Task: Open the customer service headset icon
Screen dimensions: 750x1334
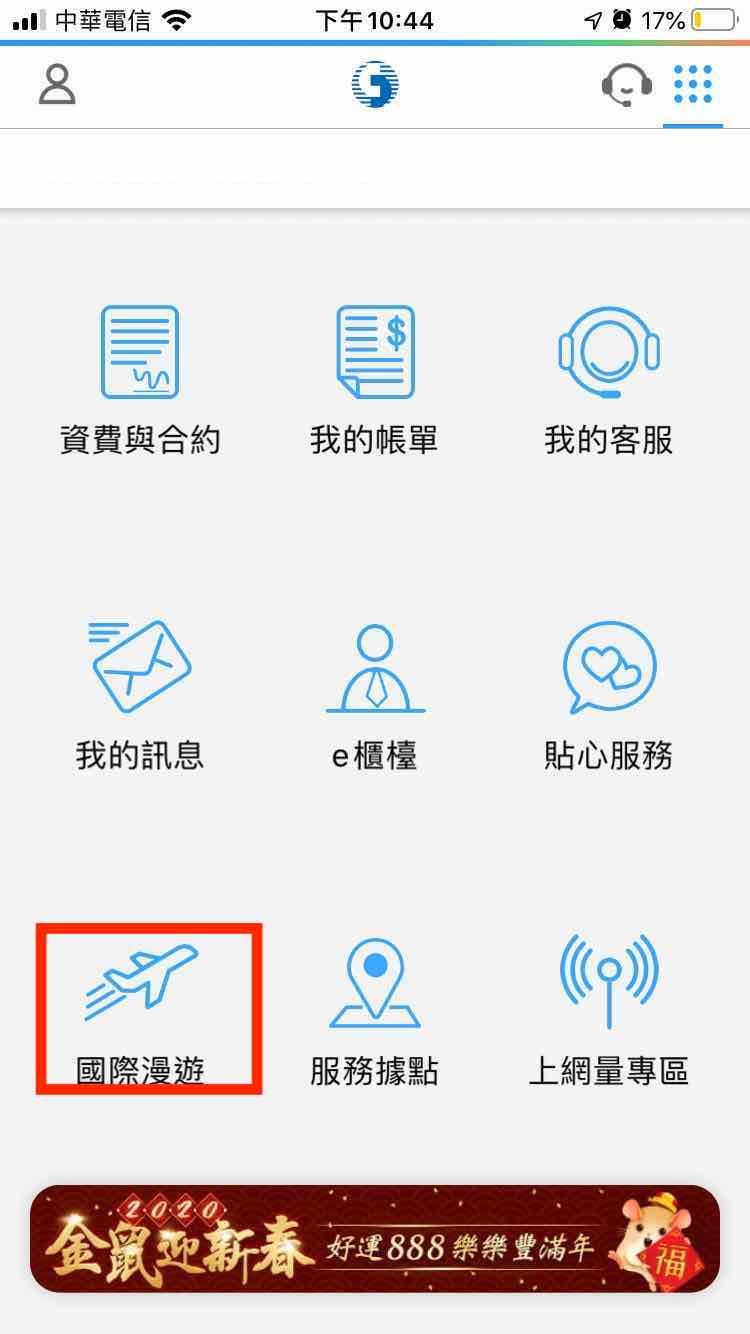Action: 626,85
